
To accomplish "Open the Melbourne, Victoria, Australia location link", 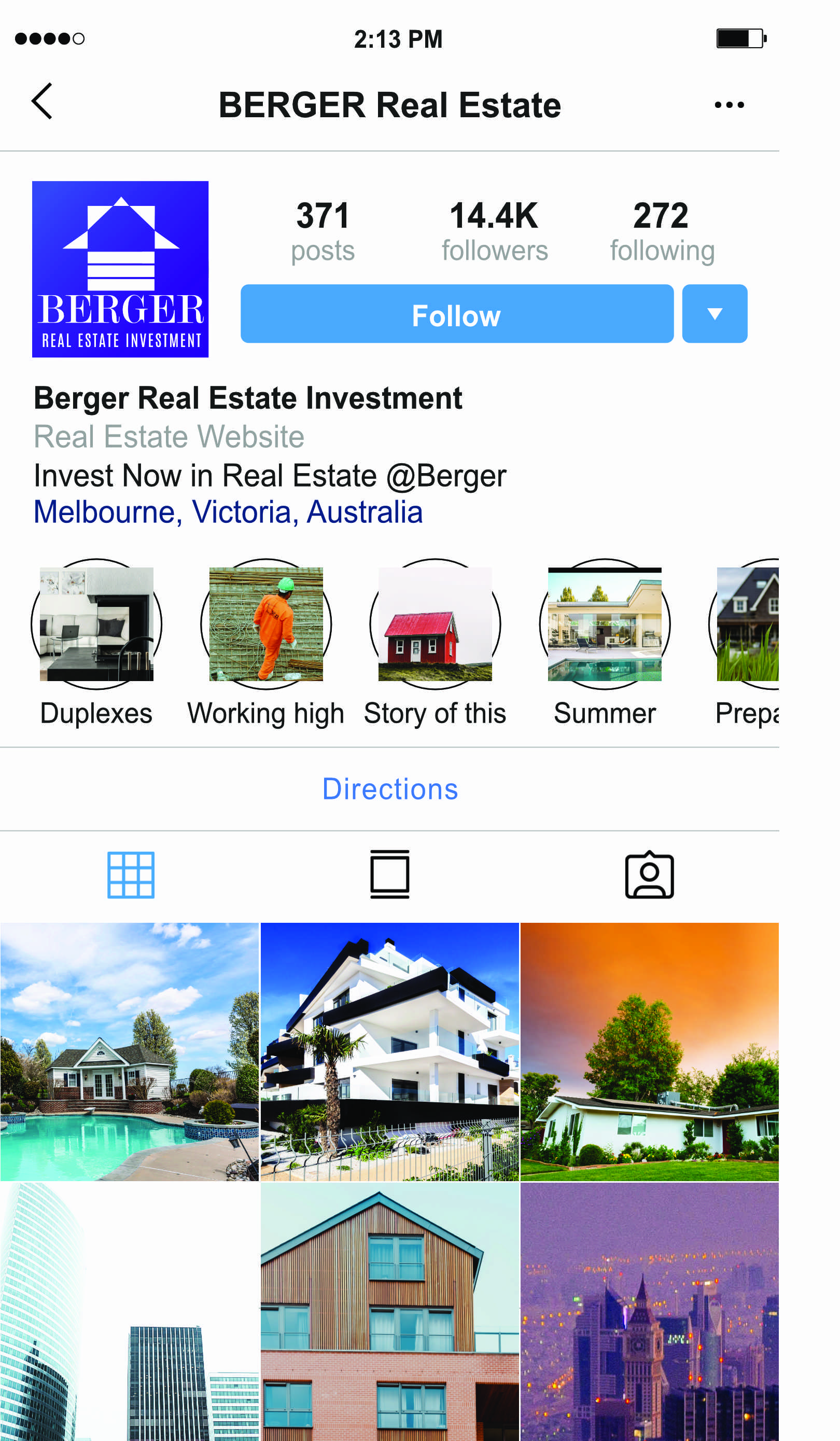I will [228, 512].
